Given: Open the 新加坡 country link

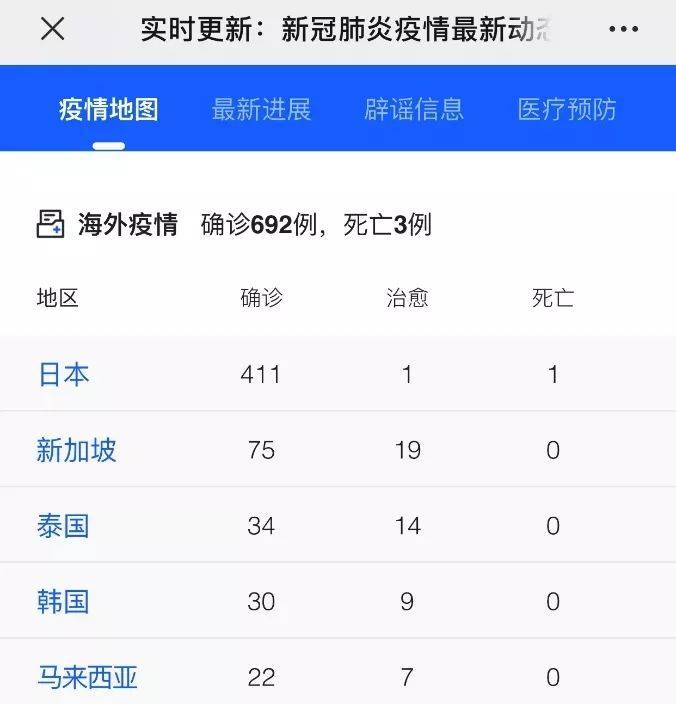Looking at the screenshot, I should click(77, 451).
